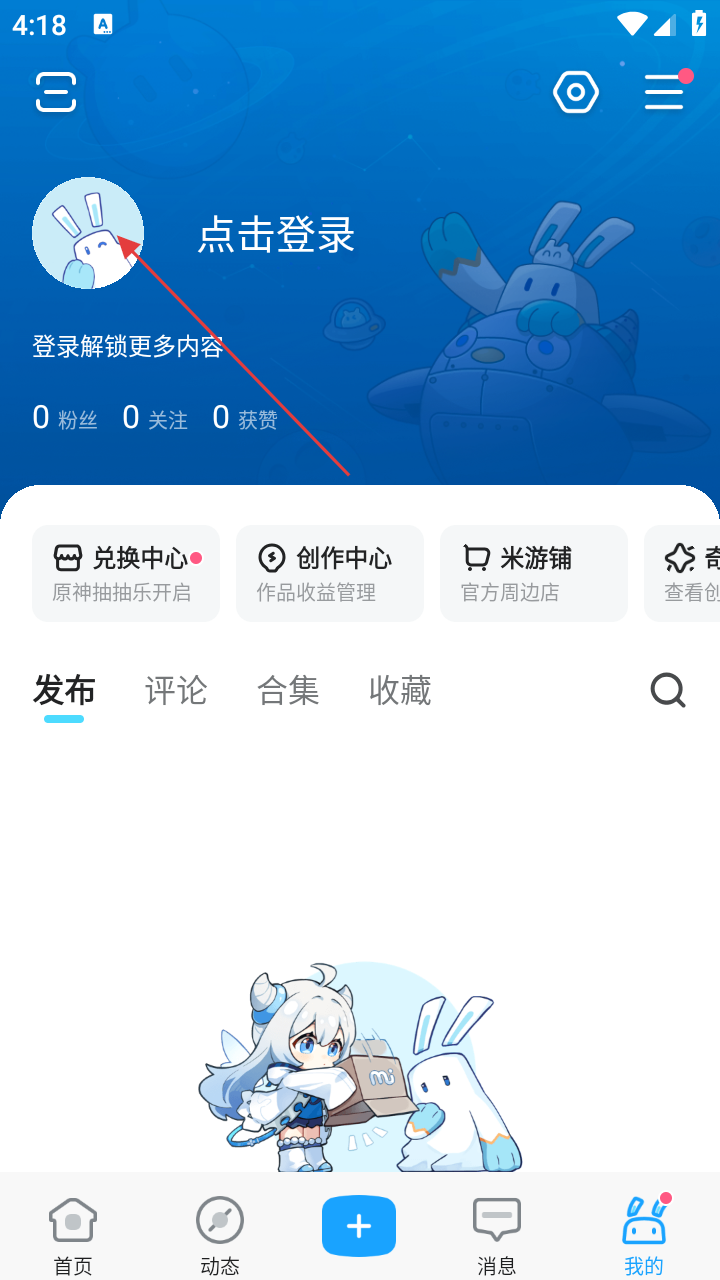View the 粉丝 followers count
The width and height of the screenshot is (720, 1280).
pos(65,418)
